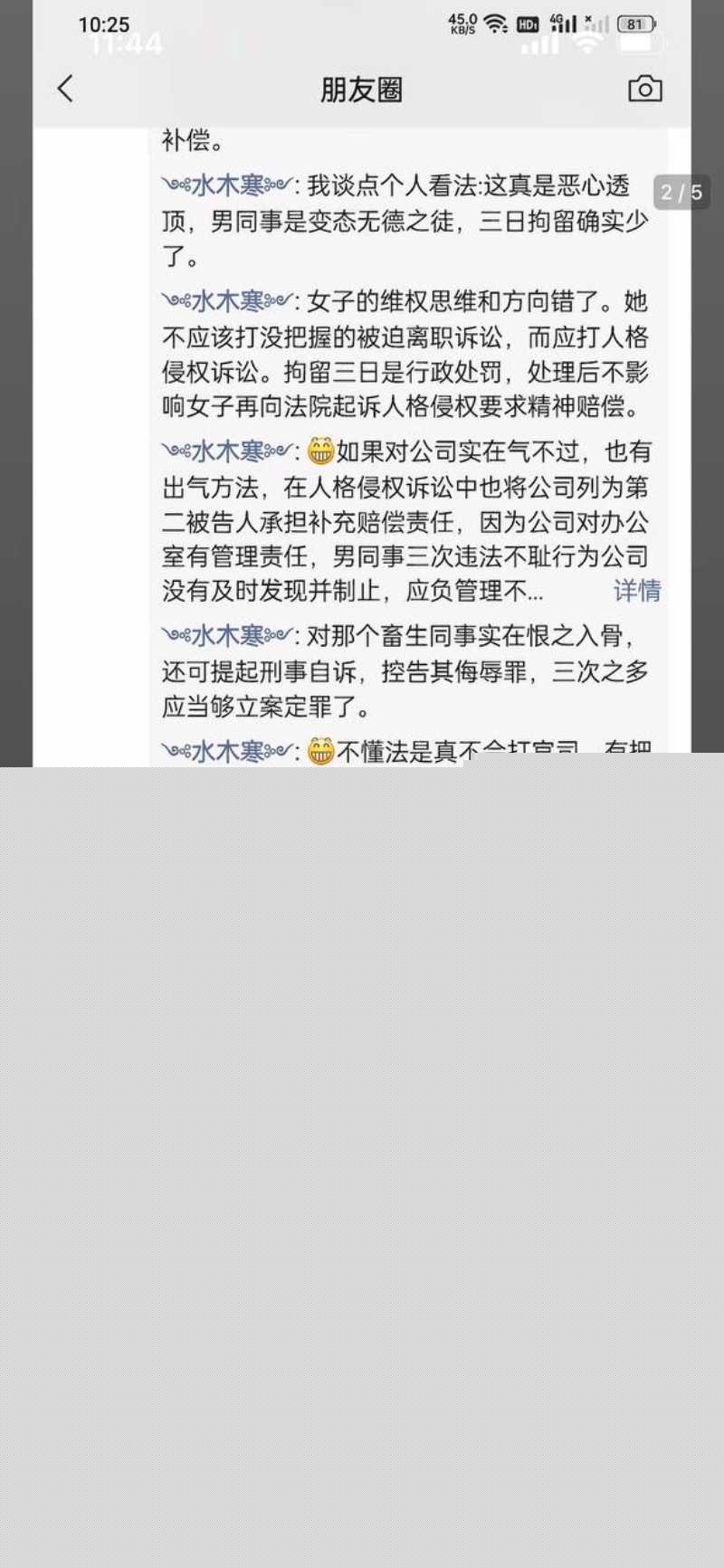Open the camera icon in 朋友圈 header

tap(646, 90)
